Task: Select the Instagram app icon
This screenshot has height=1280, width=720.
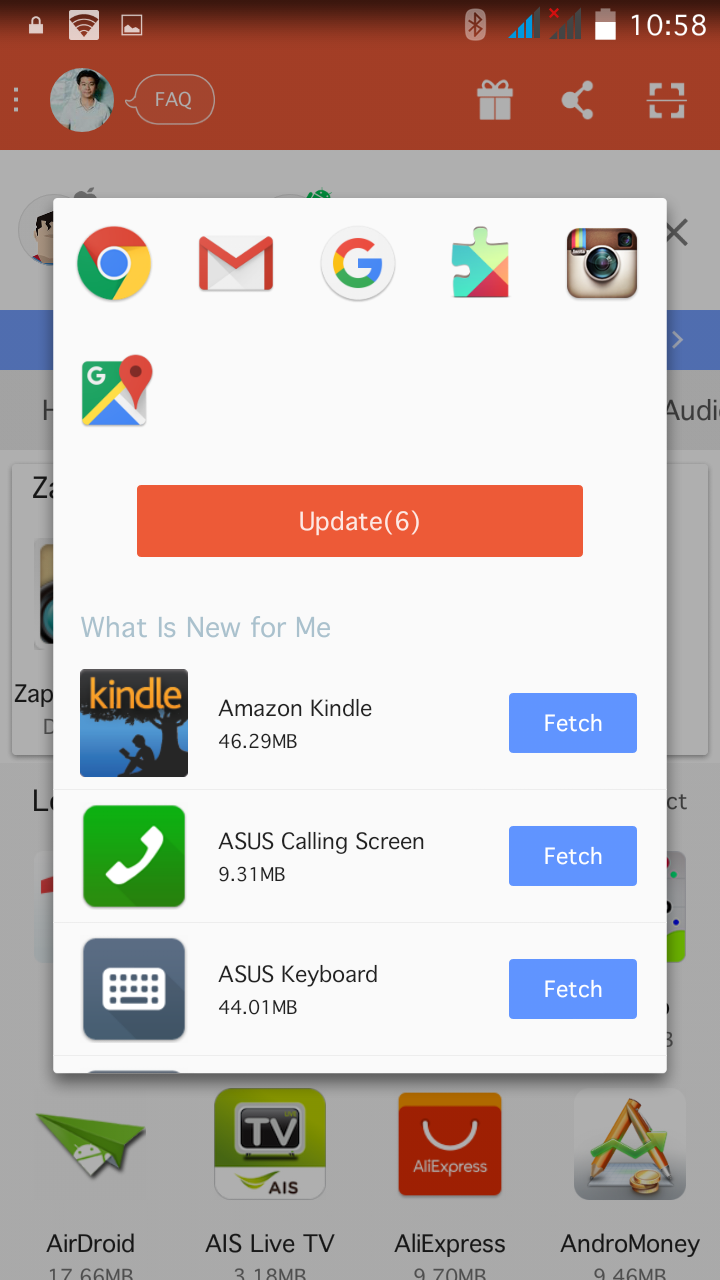Action: (x=602, y=263)
